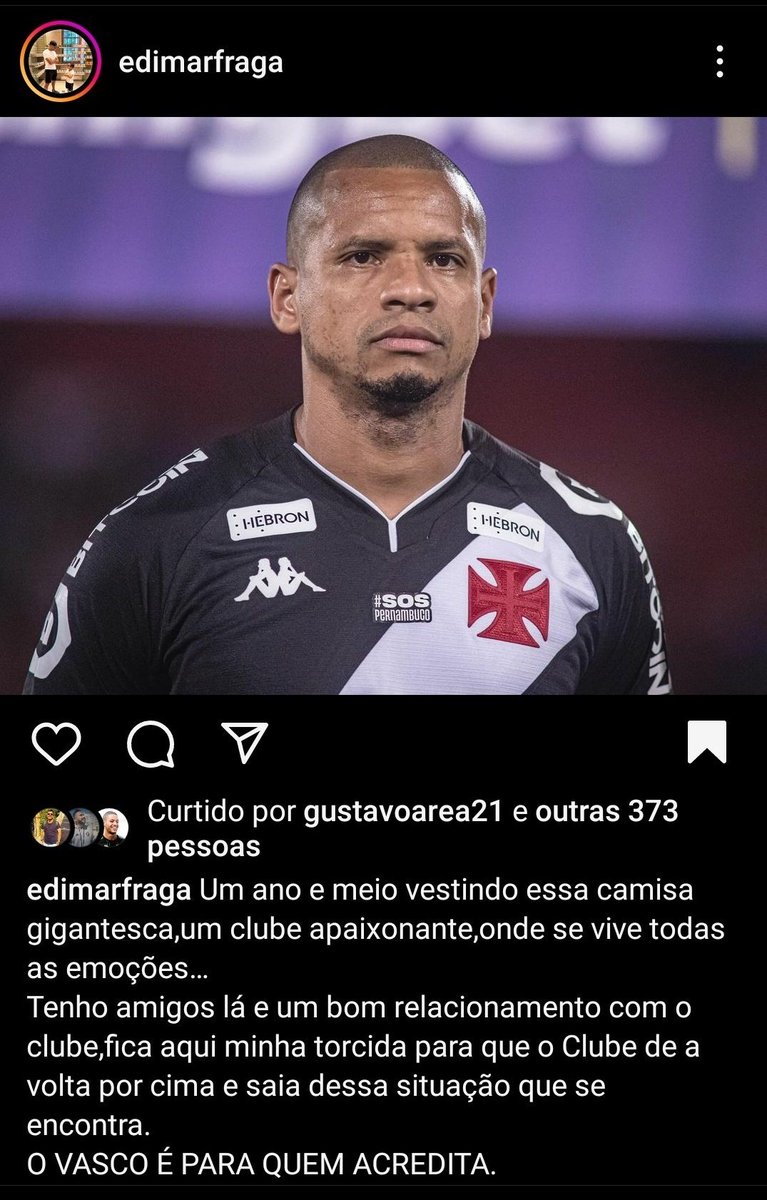The image size is (767, 1200).
Task: Open the edimarfraga username at post top
Action: coord(200,63)
